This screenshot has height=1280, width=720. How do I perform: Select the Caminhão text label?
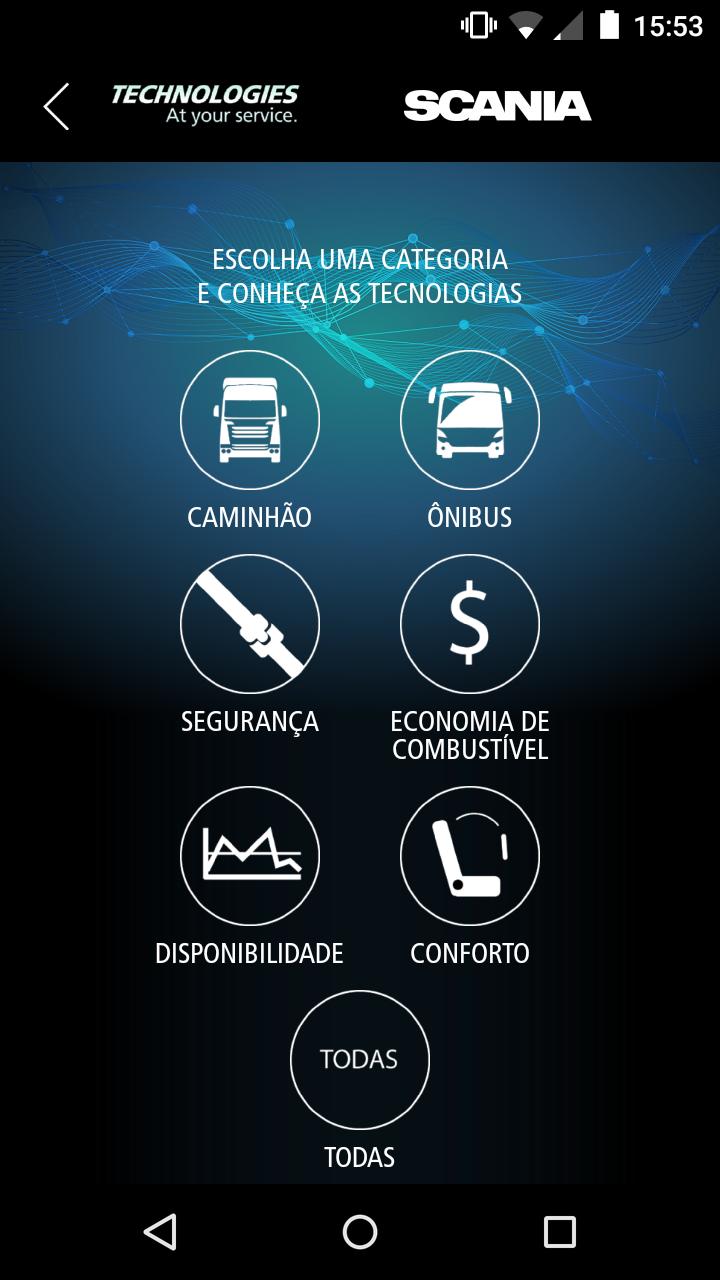tap(249, 518)
